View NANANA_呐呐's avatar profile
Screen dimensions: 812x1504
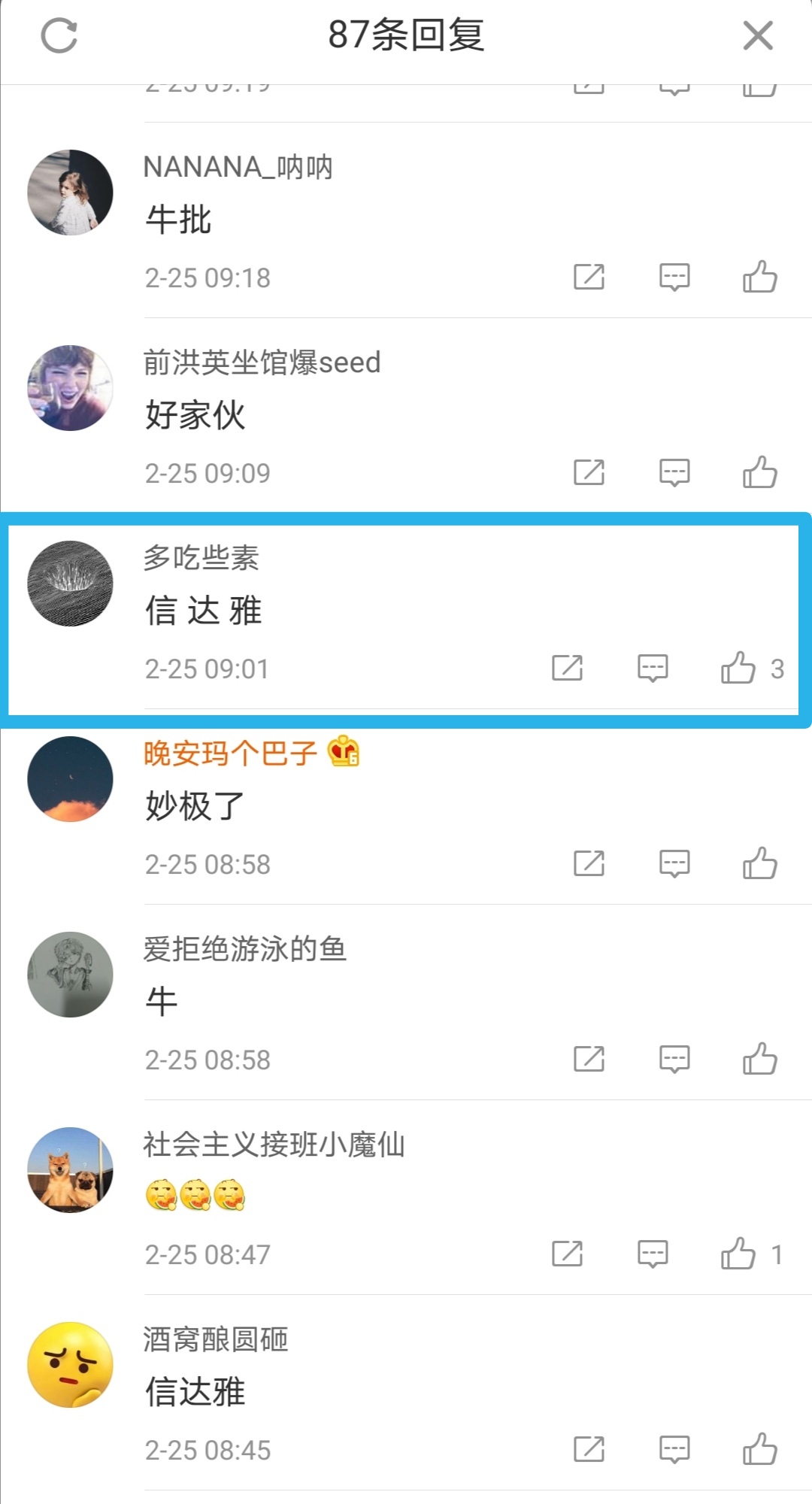70,193
